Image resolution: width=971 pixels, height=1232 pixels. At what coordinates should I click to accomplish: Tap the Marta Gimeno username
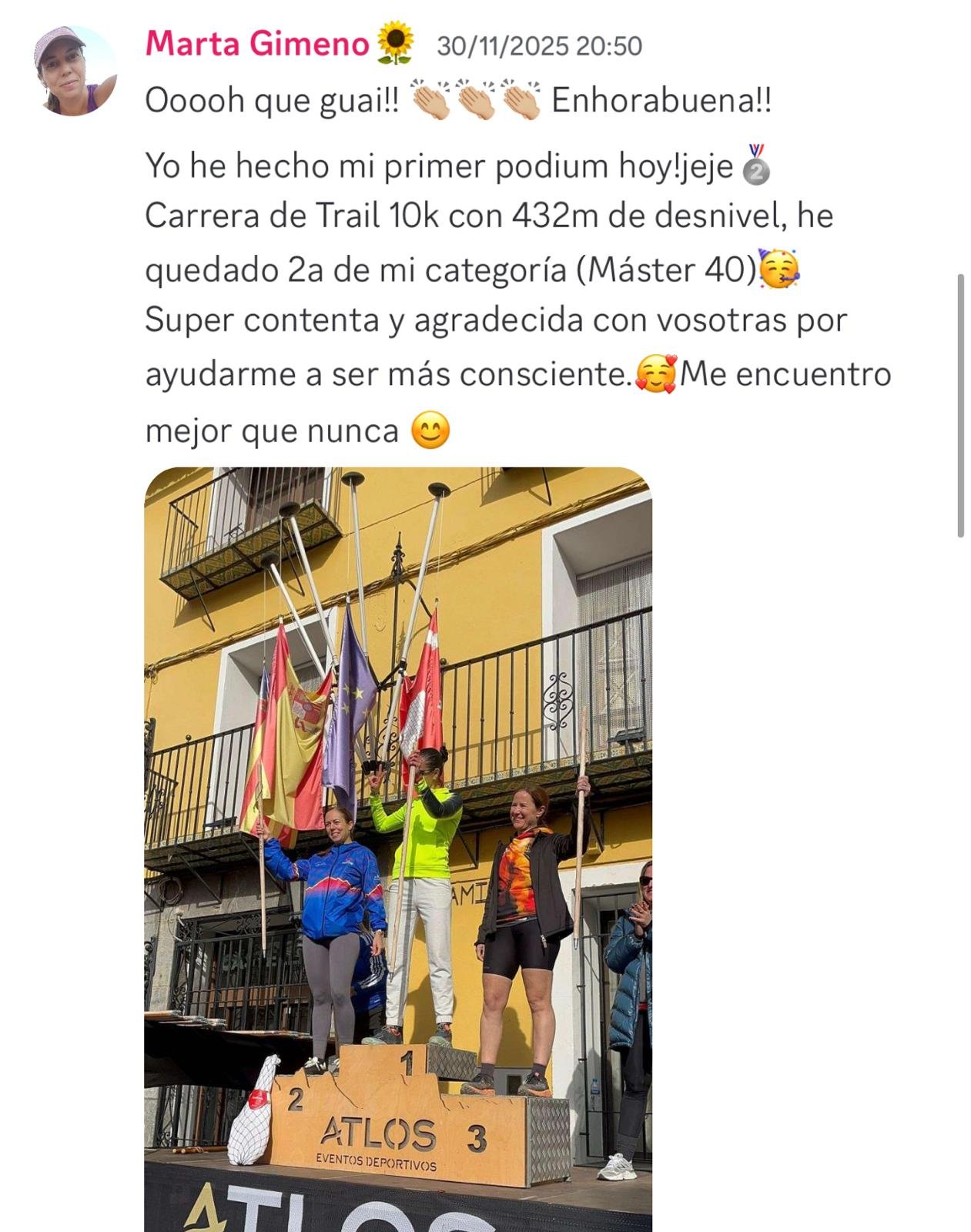click(257, 45)
